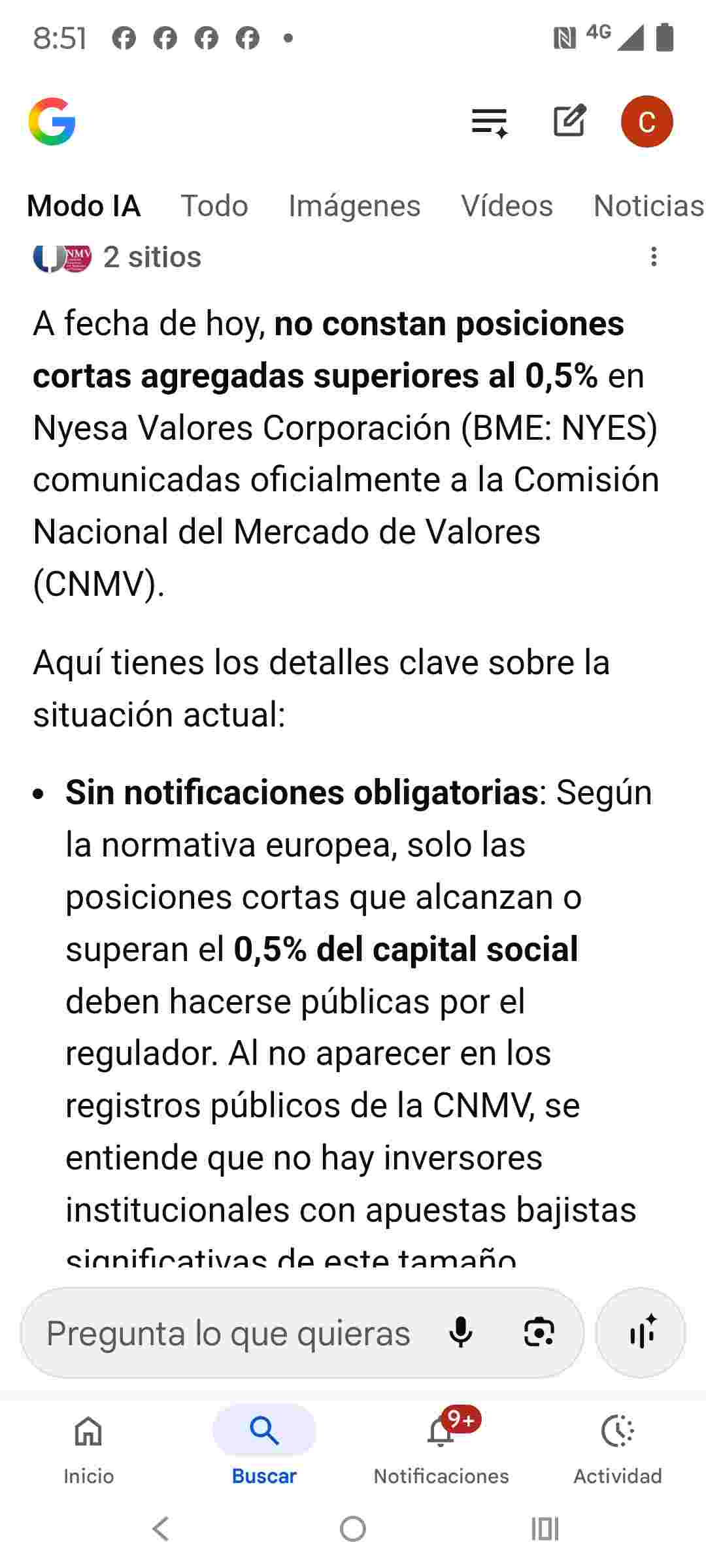The image size is (706, 1568).
Task: Open the answer's three-dot overflow menu
Action: (x=654, y=257)
